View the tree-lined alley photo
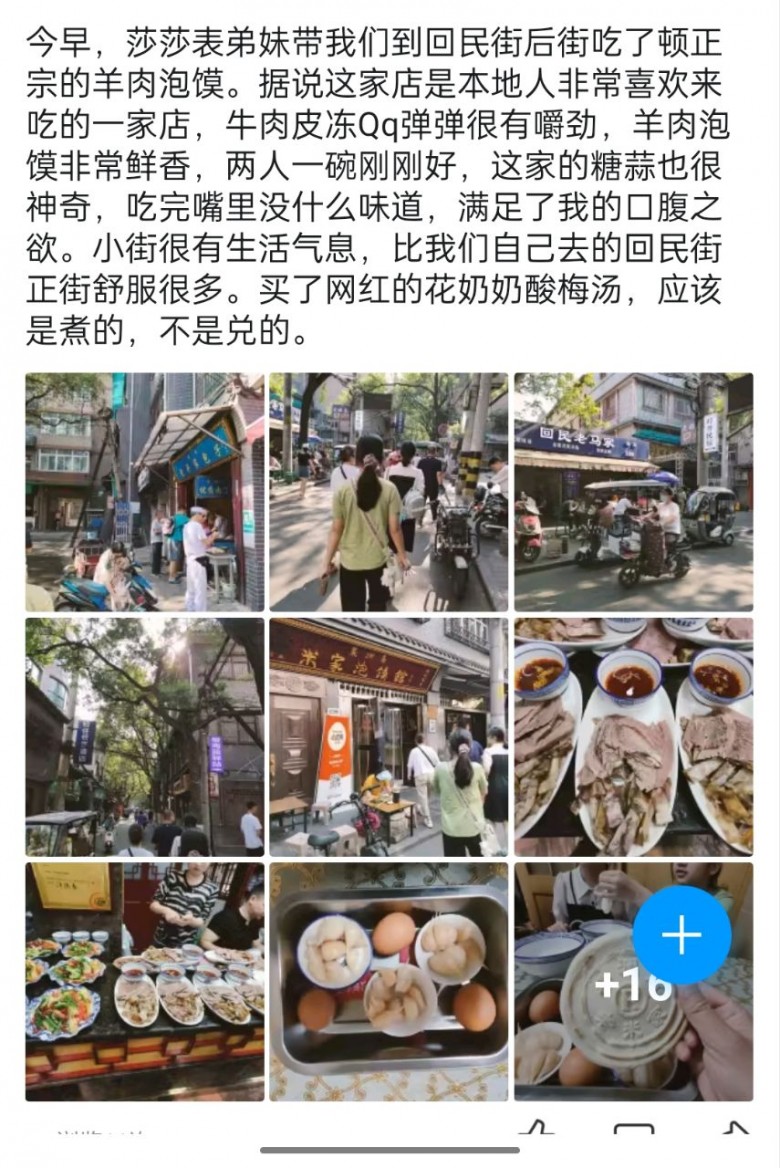Image resolution: width=780 pixels, height=1168 pixels. 145,737
